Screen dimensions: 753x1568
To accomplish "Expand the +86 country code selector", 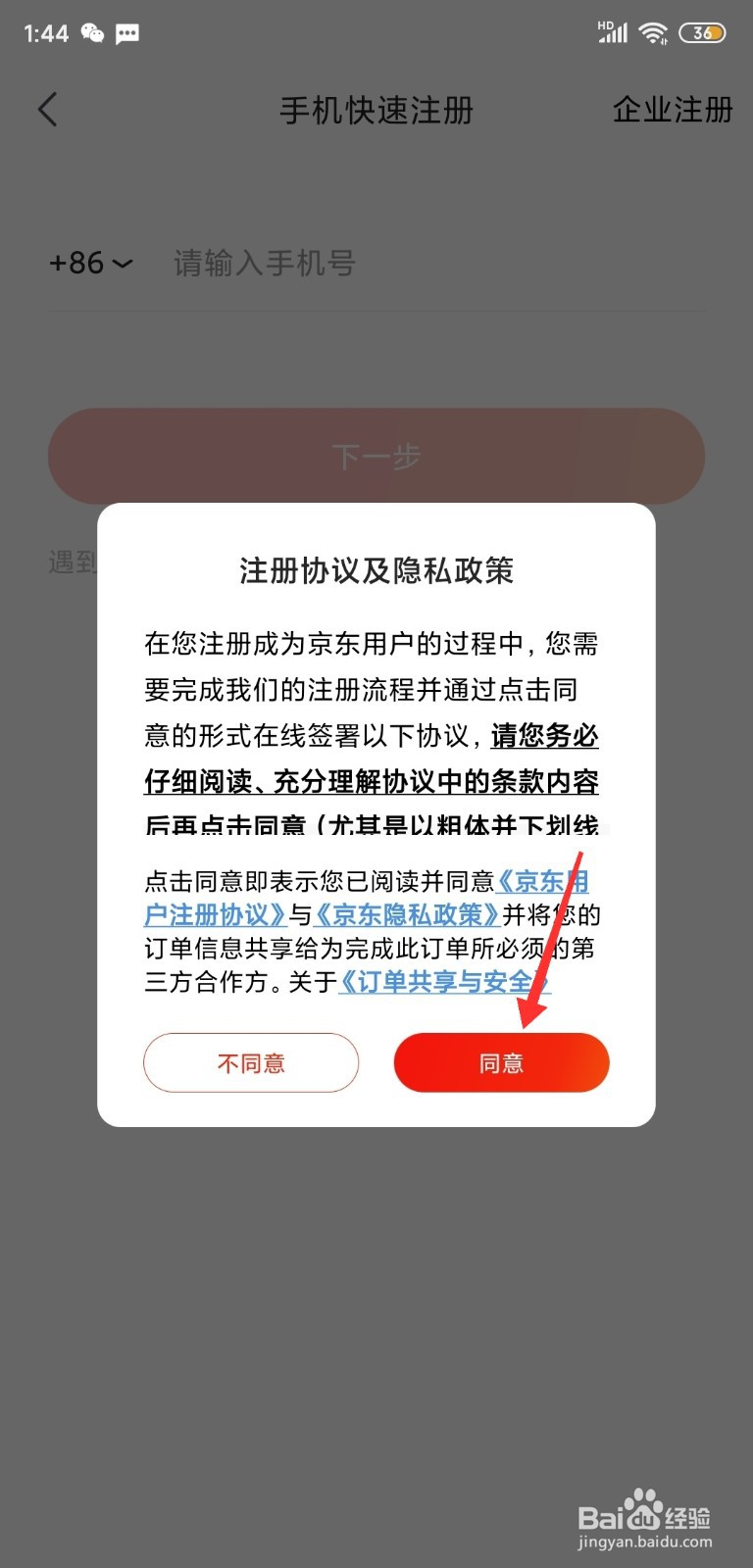I will [78, 263].
